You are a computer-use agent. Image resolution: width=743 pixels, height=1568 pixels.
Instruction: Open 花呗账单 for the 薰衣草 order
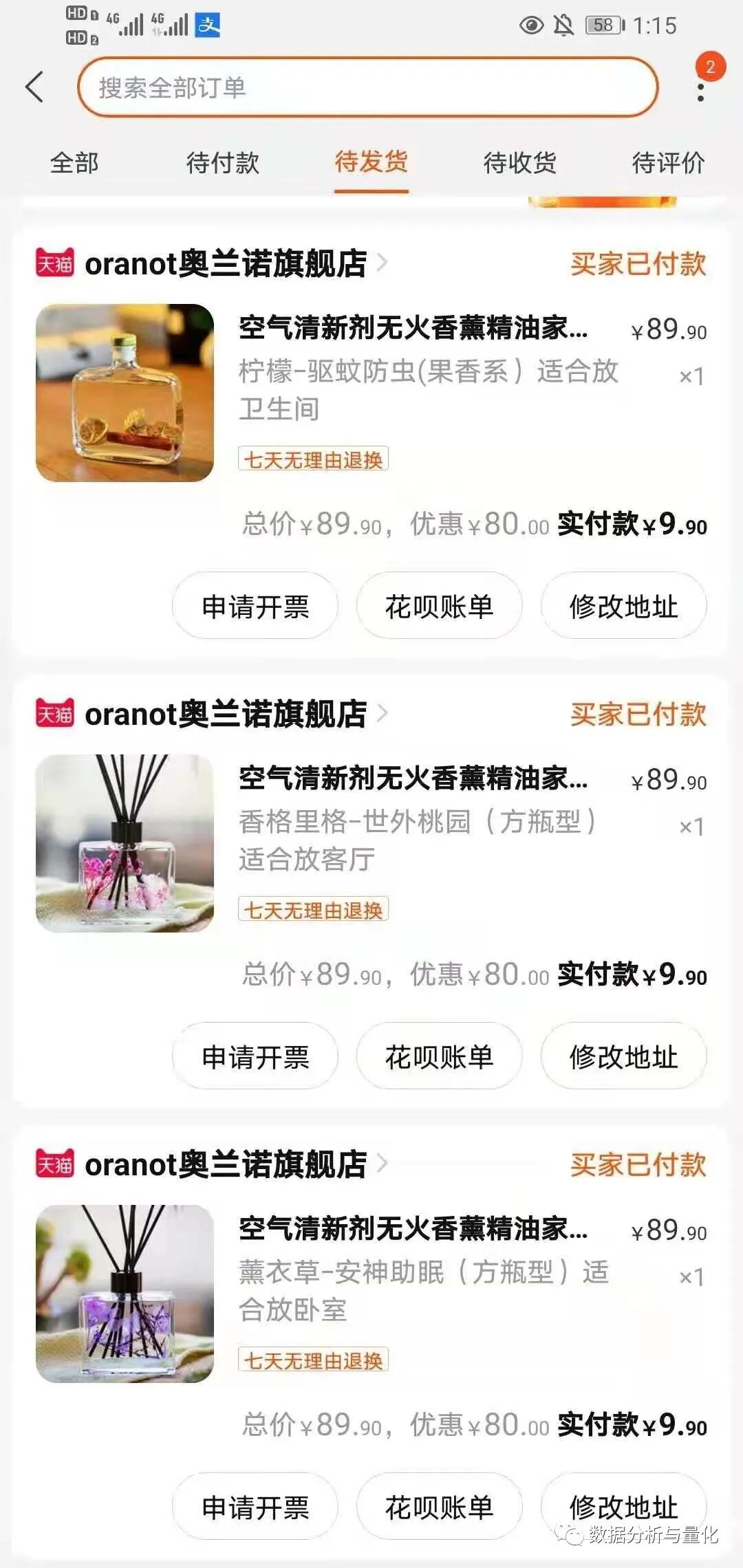click(x=439, y=1507)
